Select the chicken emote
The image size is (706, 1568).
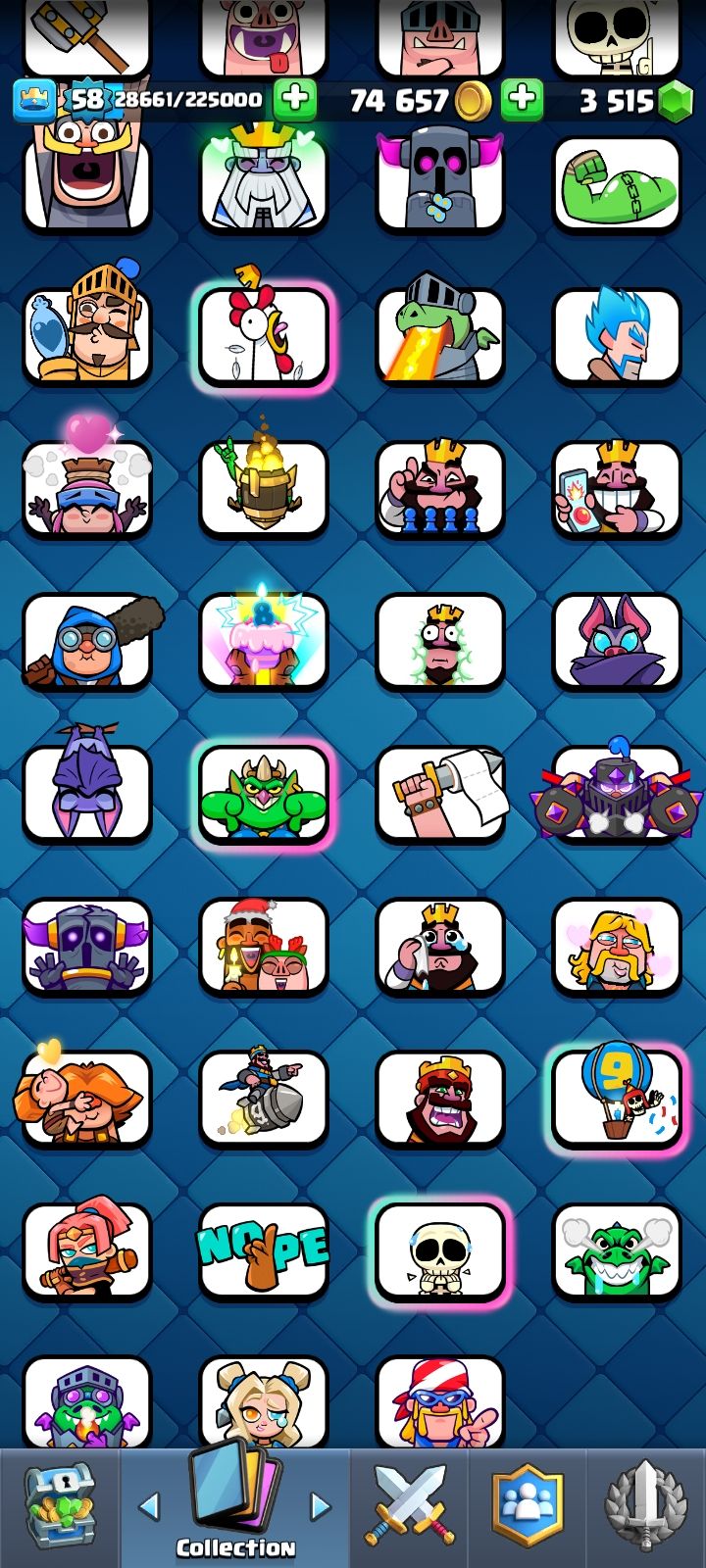tap(263, 336)
